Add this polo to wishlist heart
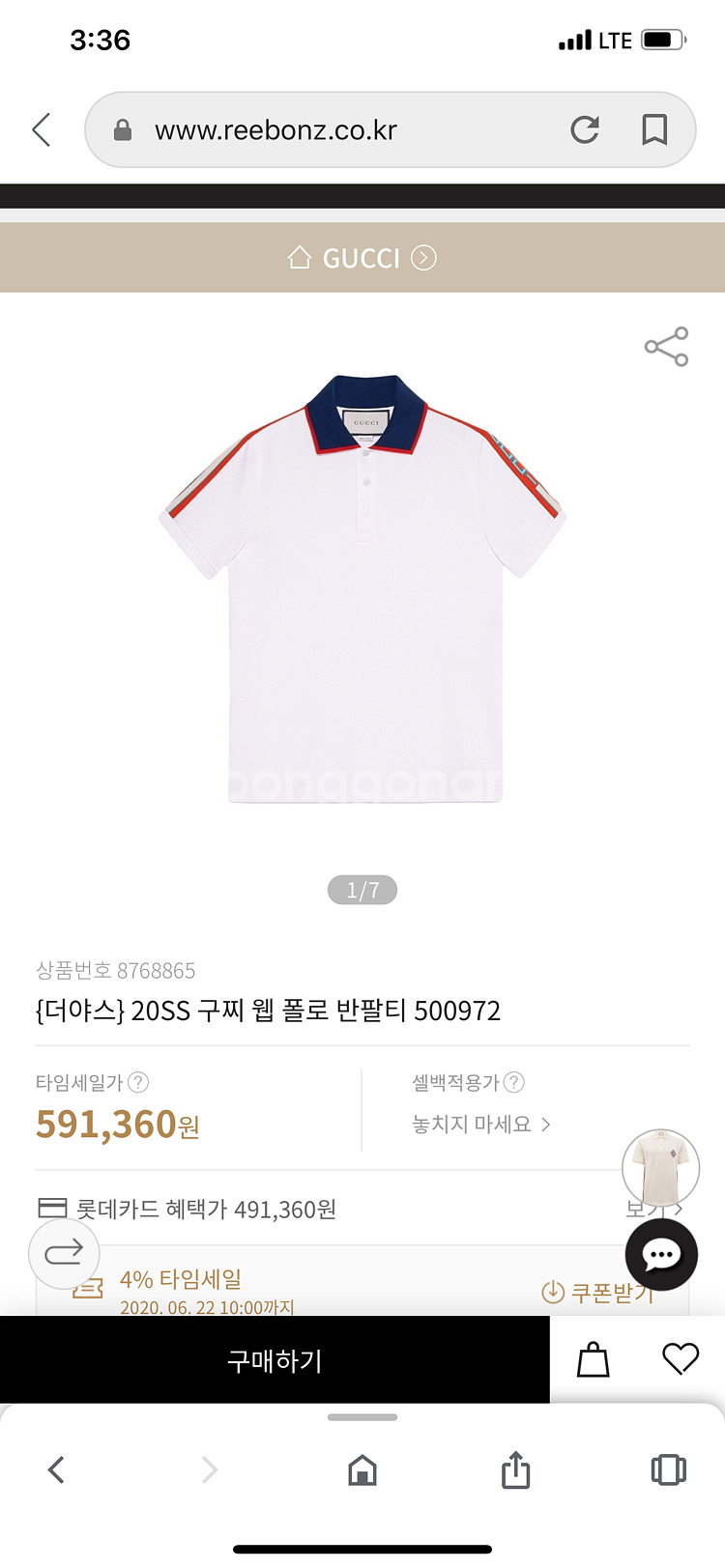Screen dimensions: 725x1568 (680, 1358)
